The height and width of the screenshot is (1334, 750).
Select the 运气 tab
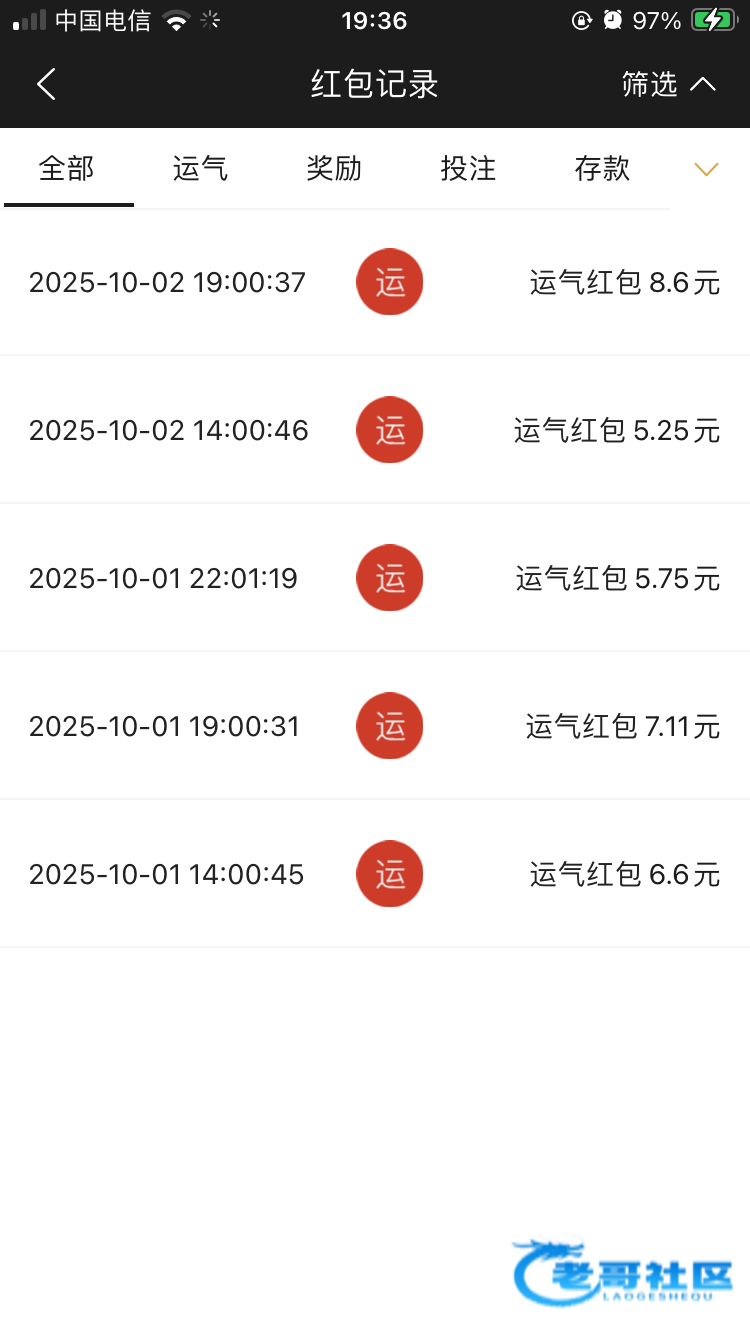point(200,169)
